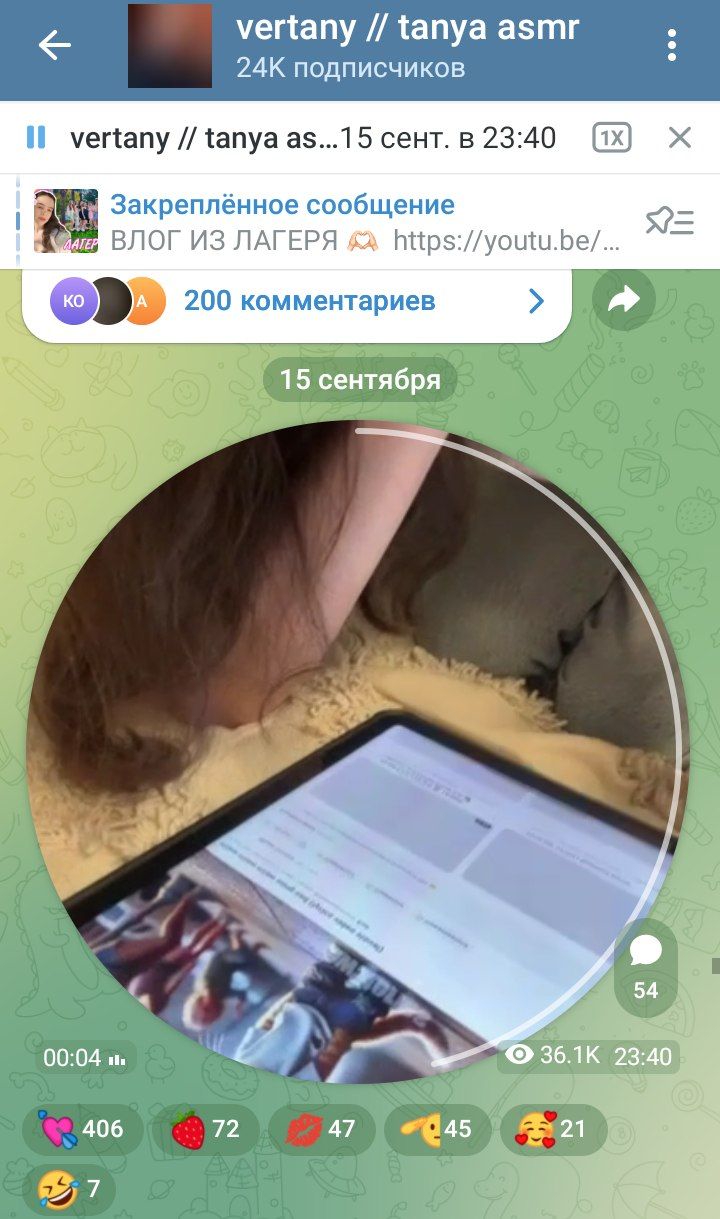Pause the playing video message
Screen dimensions: 720x1219
36,137
